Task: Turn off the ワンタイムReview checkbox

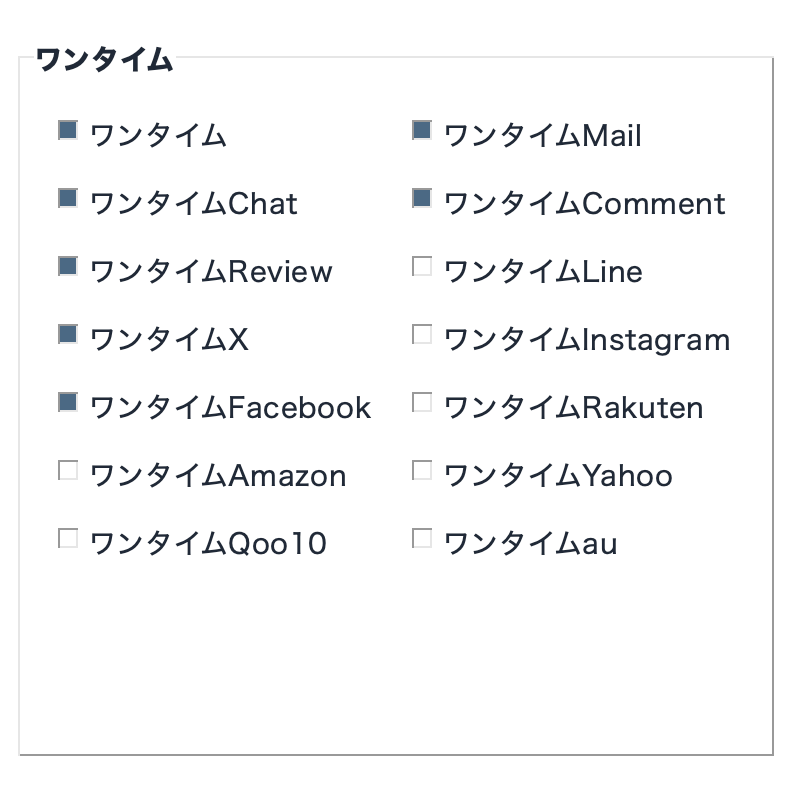Action: point(68,266)
